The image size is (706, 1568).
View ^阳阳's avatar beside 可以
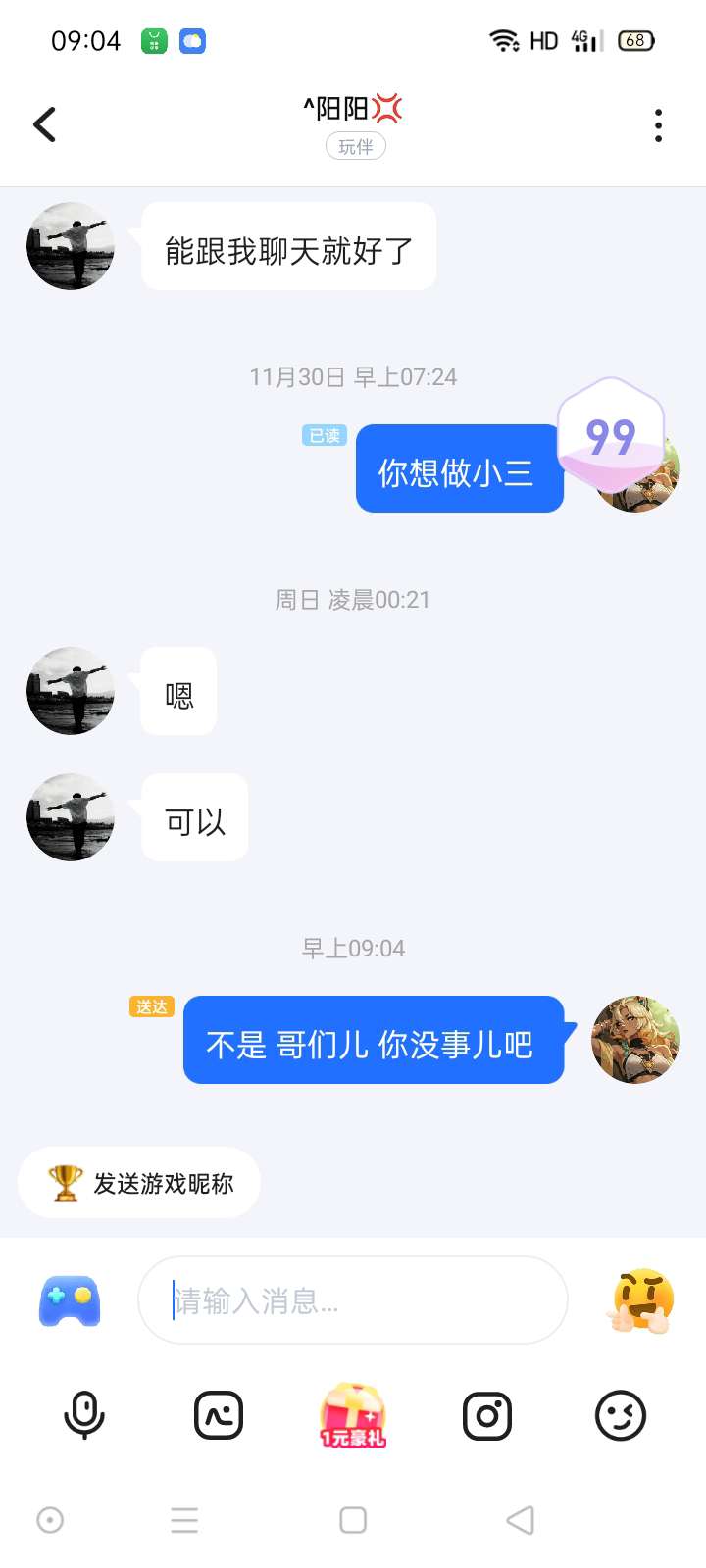click(x=71, y=817)
